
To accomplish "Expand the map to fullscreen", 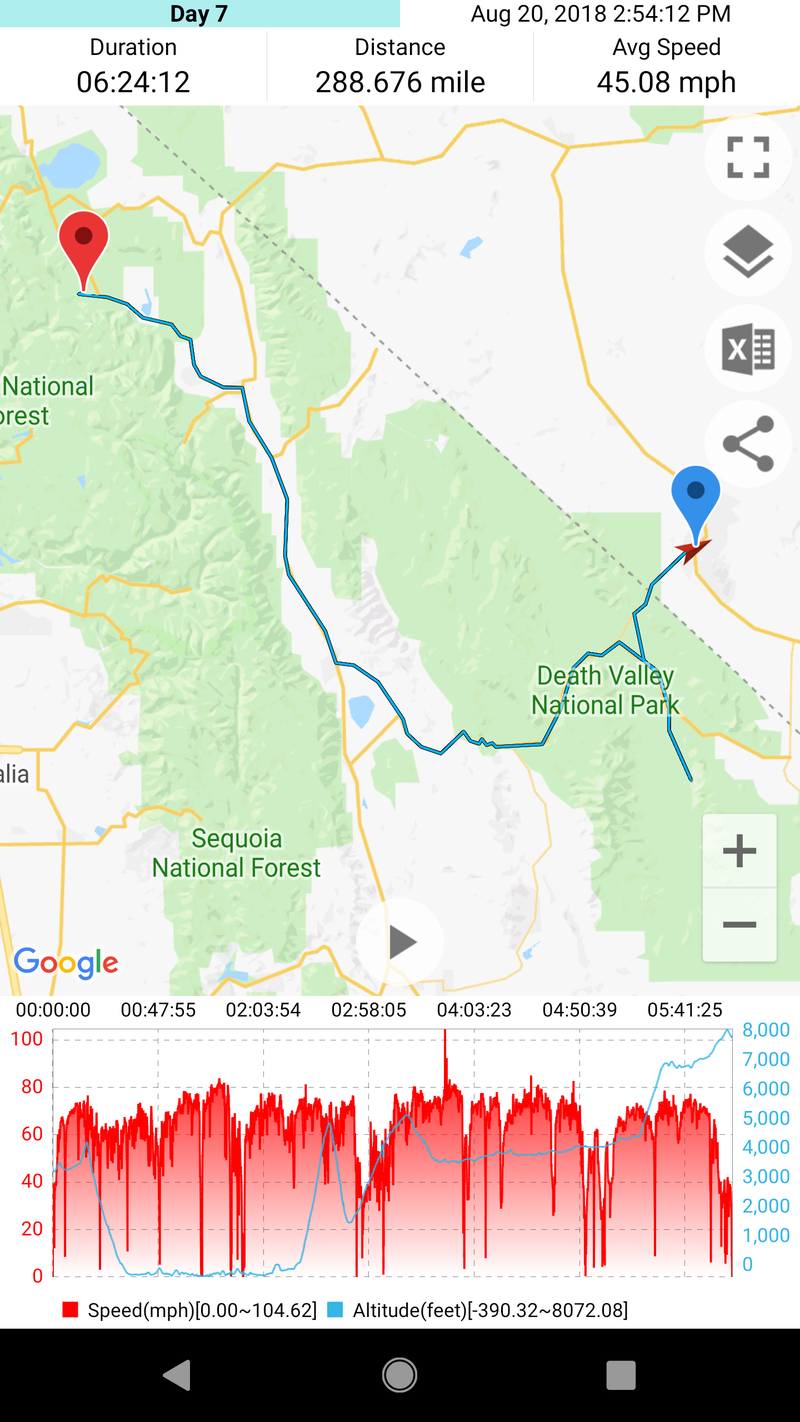I will pos(748,157).
